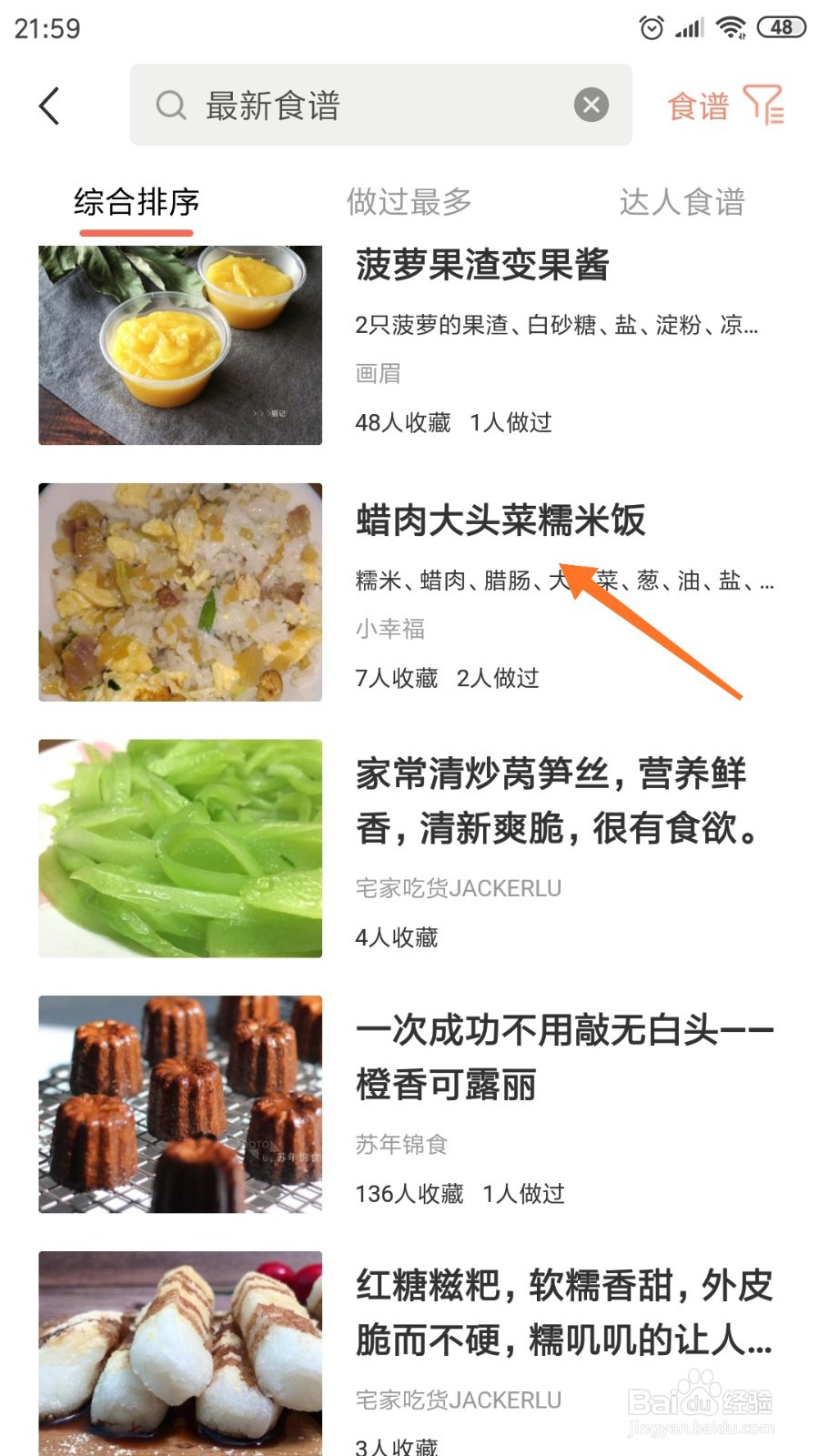Image resolution: width=819 pixels, height=1456 pixels.
Task: Switch to the 达人食谱 tab
Action: coord(682,202)
